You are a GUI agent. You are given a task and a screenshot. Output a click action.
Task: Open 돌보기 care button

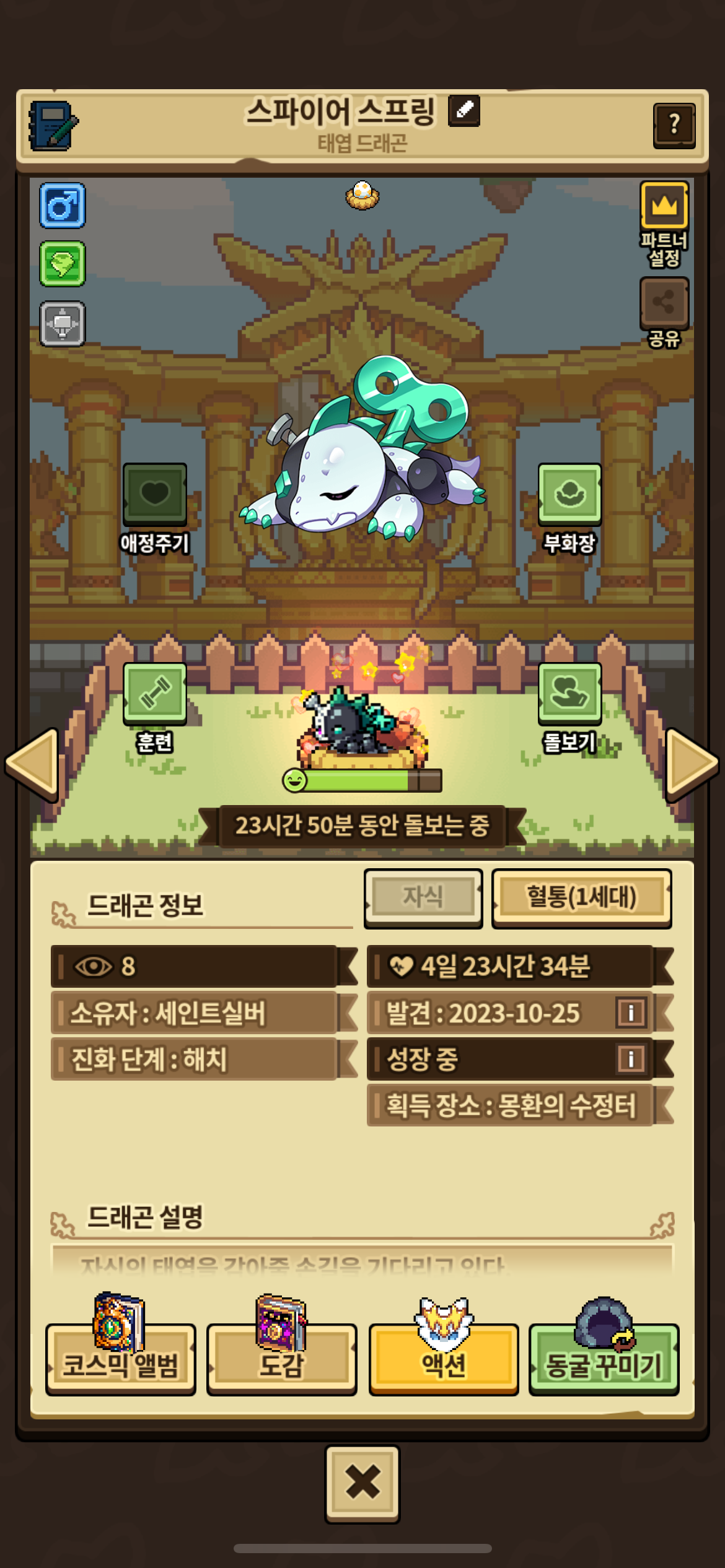[x=569, y=694]
